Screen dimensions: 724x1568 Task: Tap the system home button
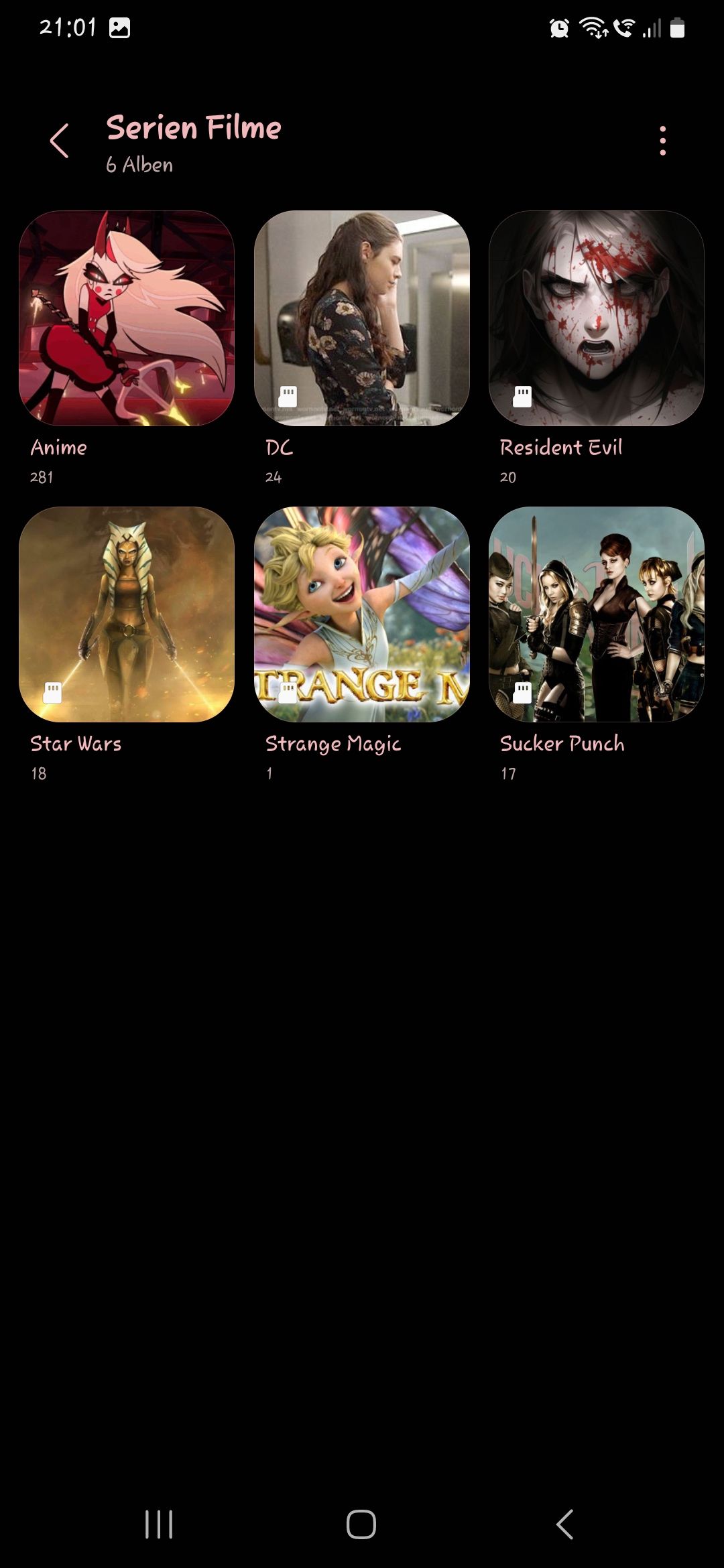tap(361, 1524)
